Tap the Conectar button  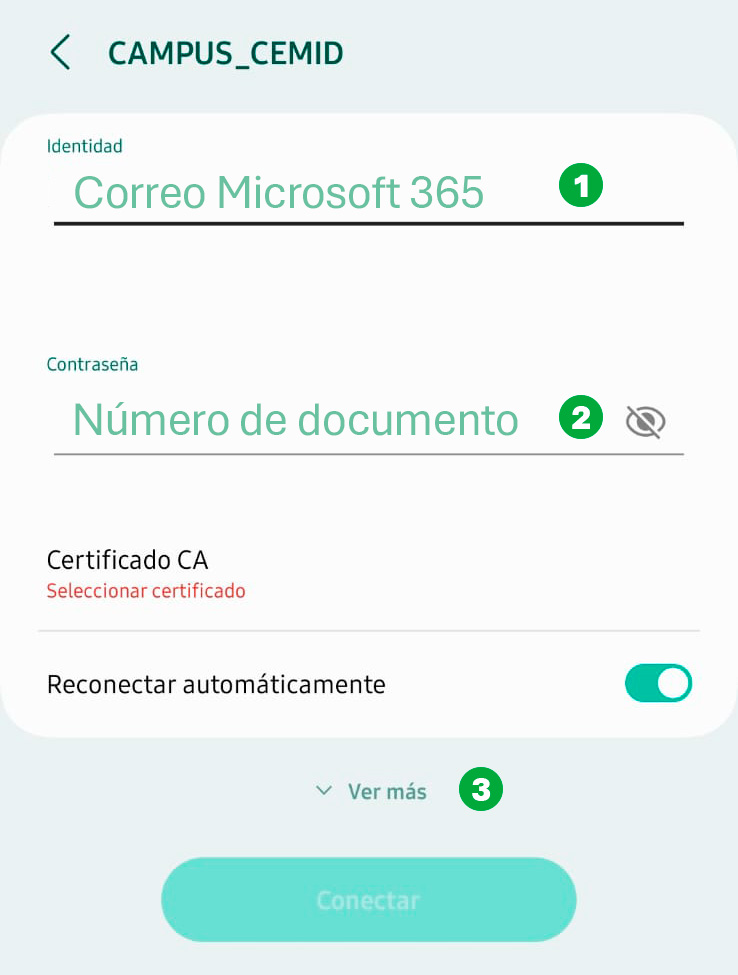point(368,899)
